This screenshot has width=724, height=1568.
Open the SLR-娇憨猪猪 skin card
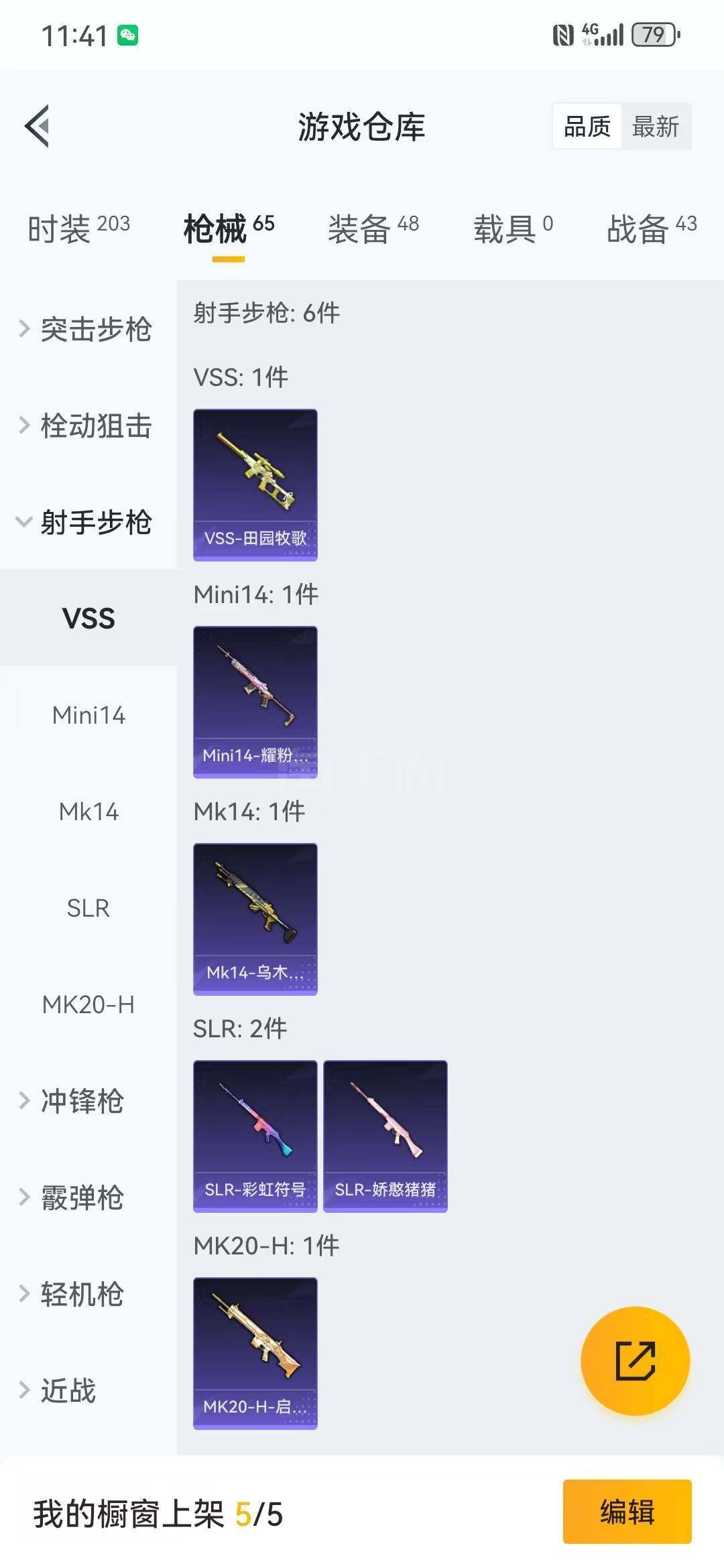point(385,1136)
